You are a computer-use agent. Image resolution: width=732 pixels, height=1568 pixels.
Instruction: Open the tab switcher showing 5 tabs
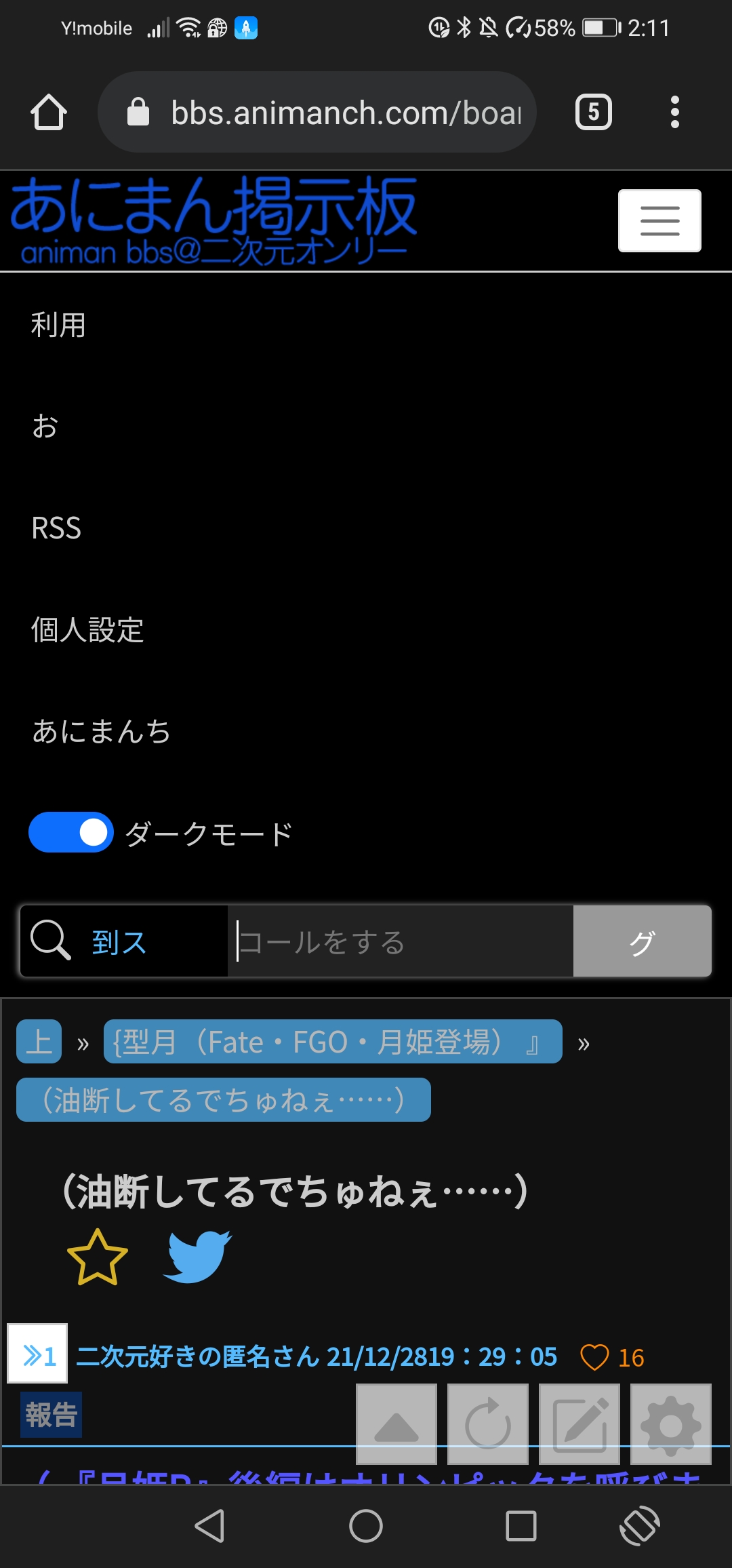coord(594,112)
